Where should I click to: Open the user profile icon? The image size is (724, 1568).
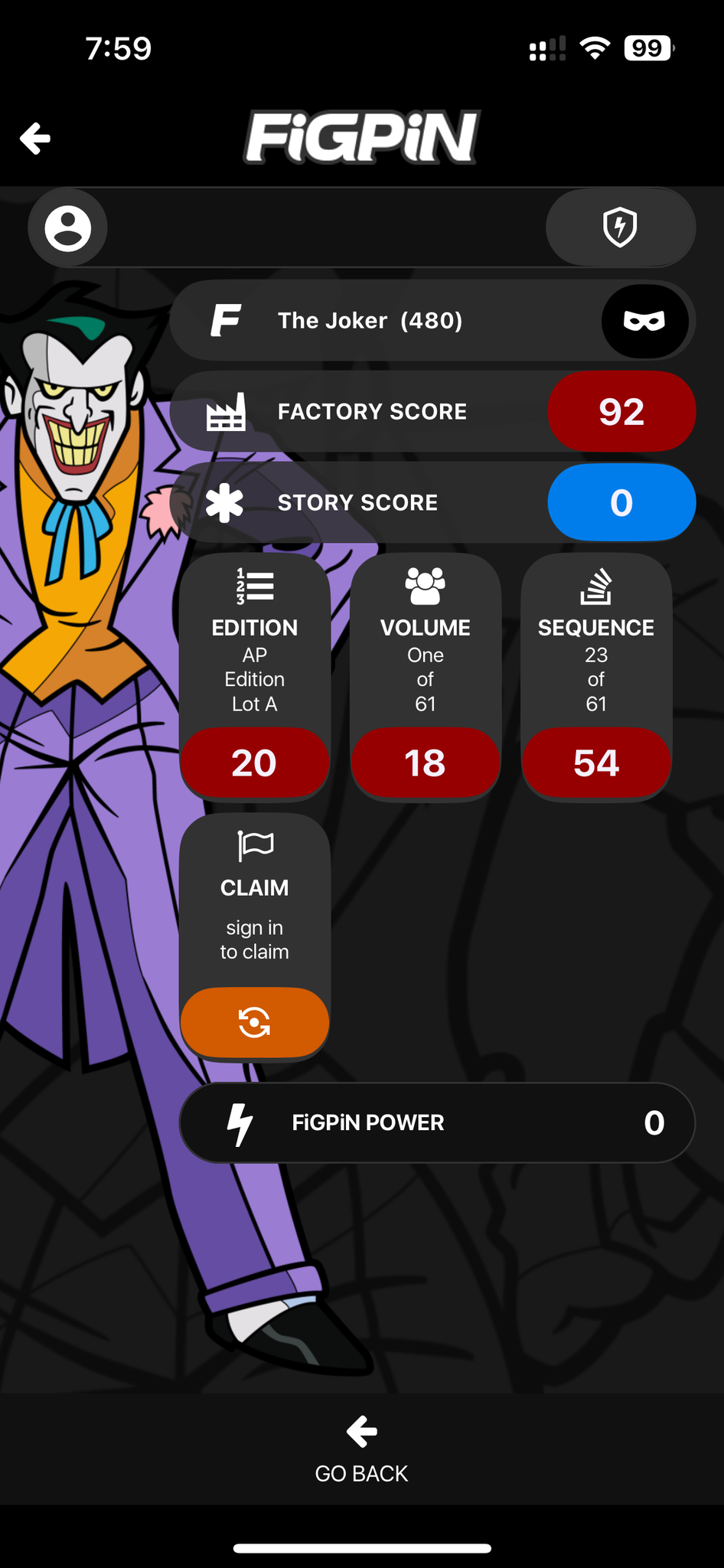pos(68,228)
